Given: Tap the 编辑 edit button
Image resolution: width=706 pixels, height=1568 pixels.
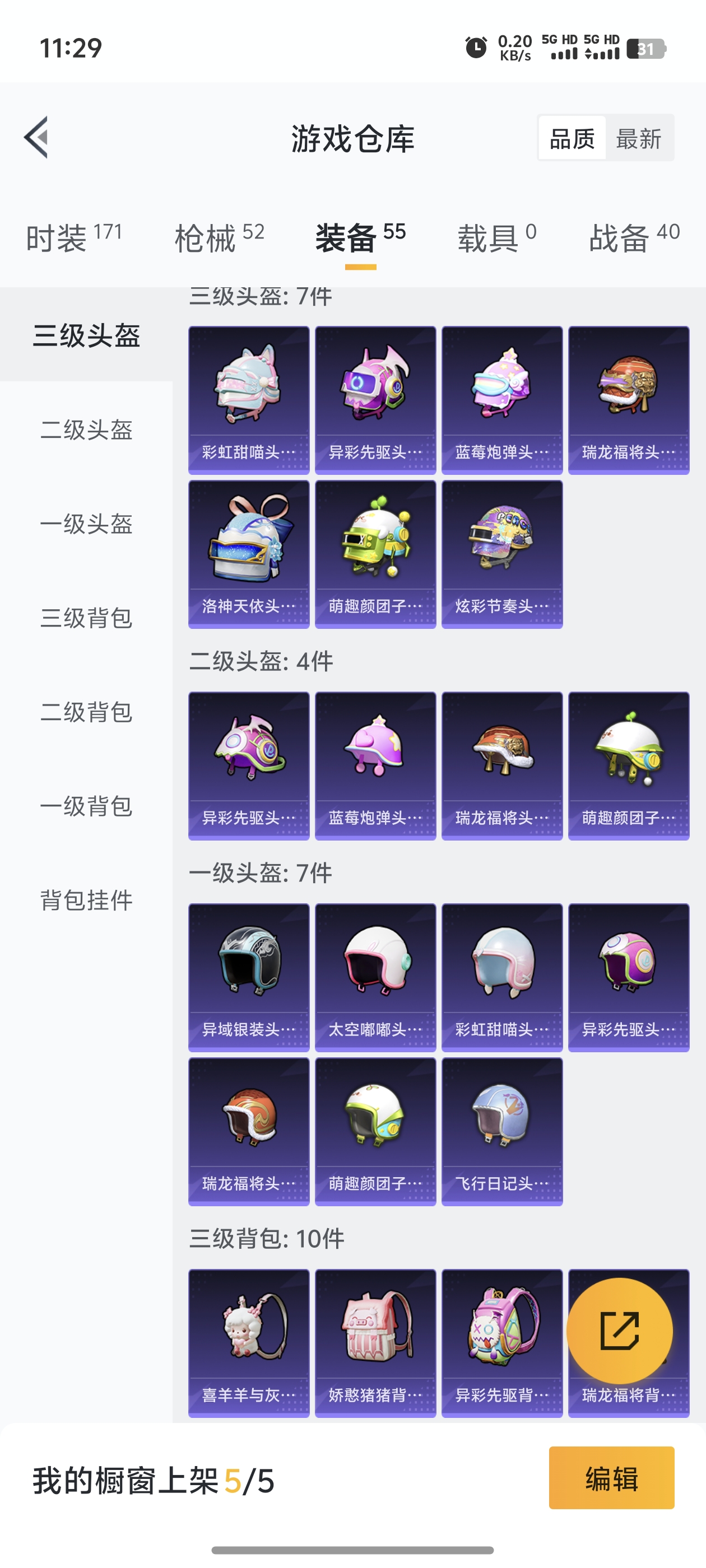Looking at the screenshot, I should pos(611,1478).
